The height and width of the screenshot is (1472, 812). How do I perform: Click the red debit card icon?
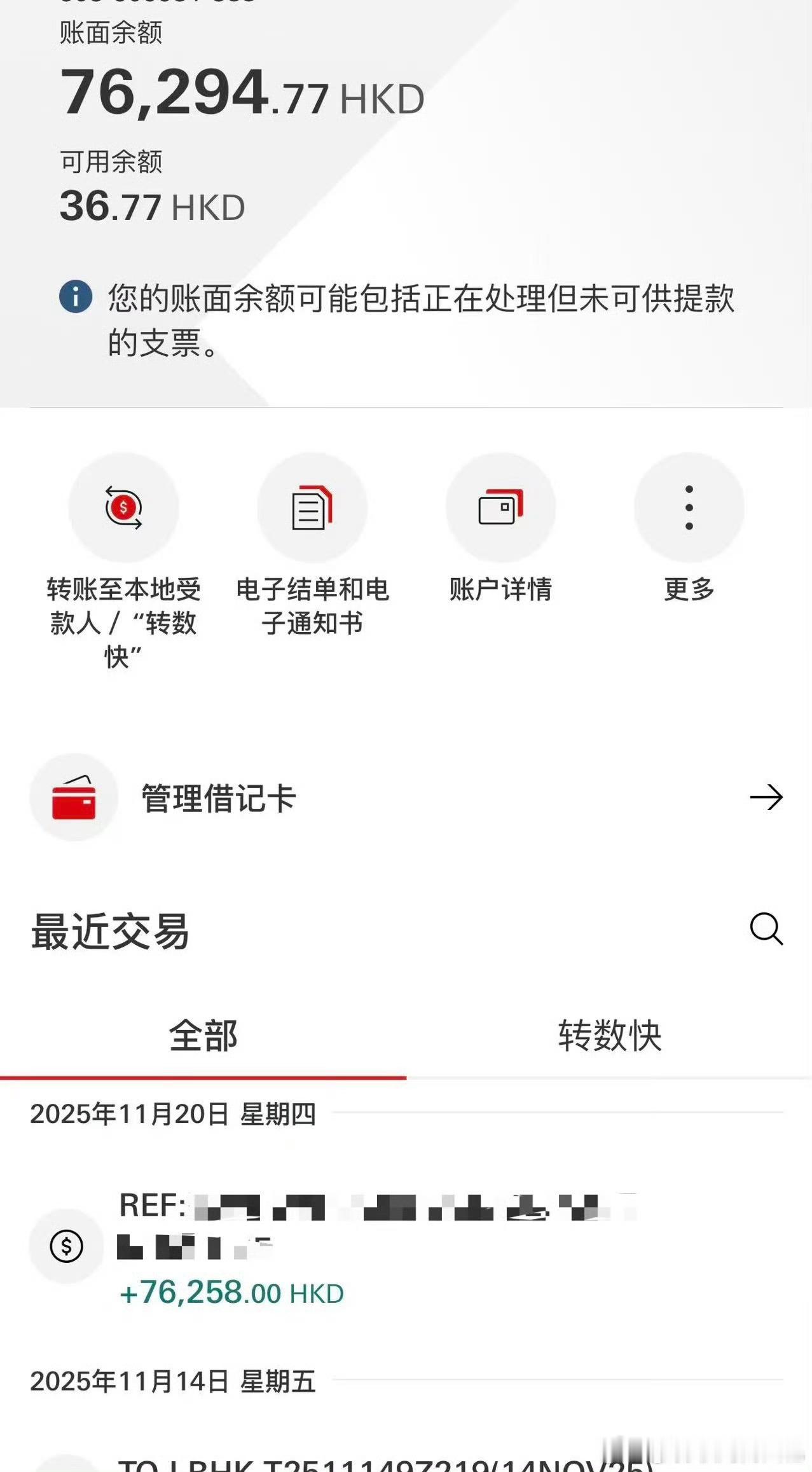click(x=74, y=797)
